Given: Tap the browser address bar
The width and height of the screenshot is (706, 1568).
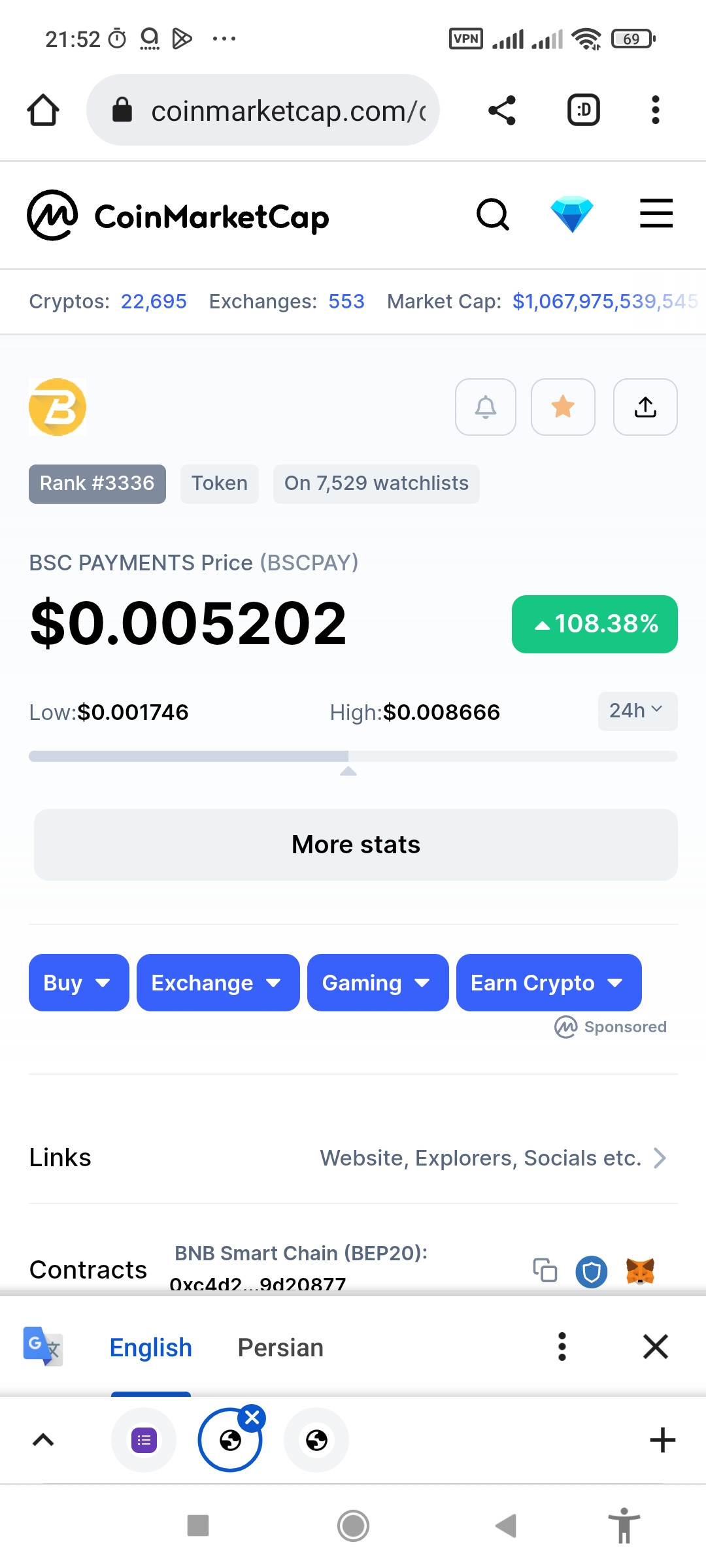Looking at the screenshot, I should tap(263, 110).
